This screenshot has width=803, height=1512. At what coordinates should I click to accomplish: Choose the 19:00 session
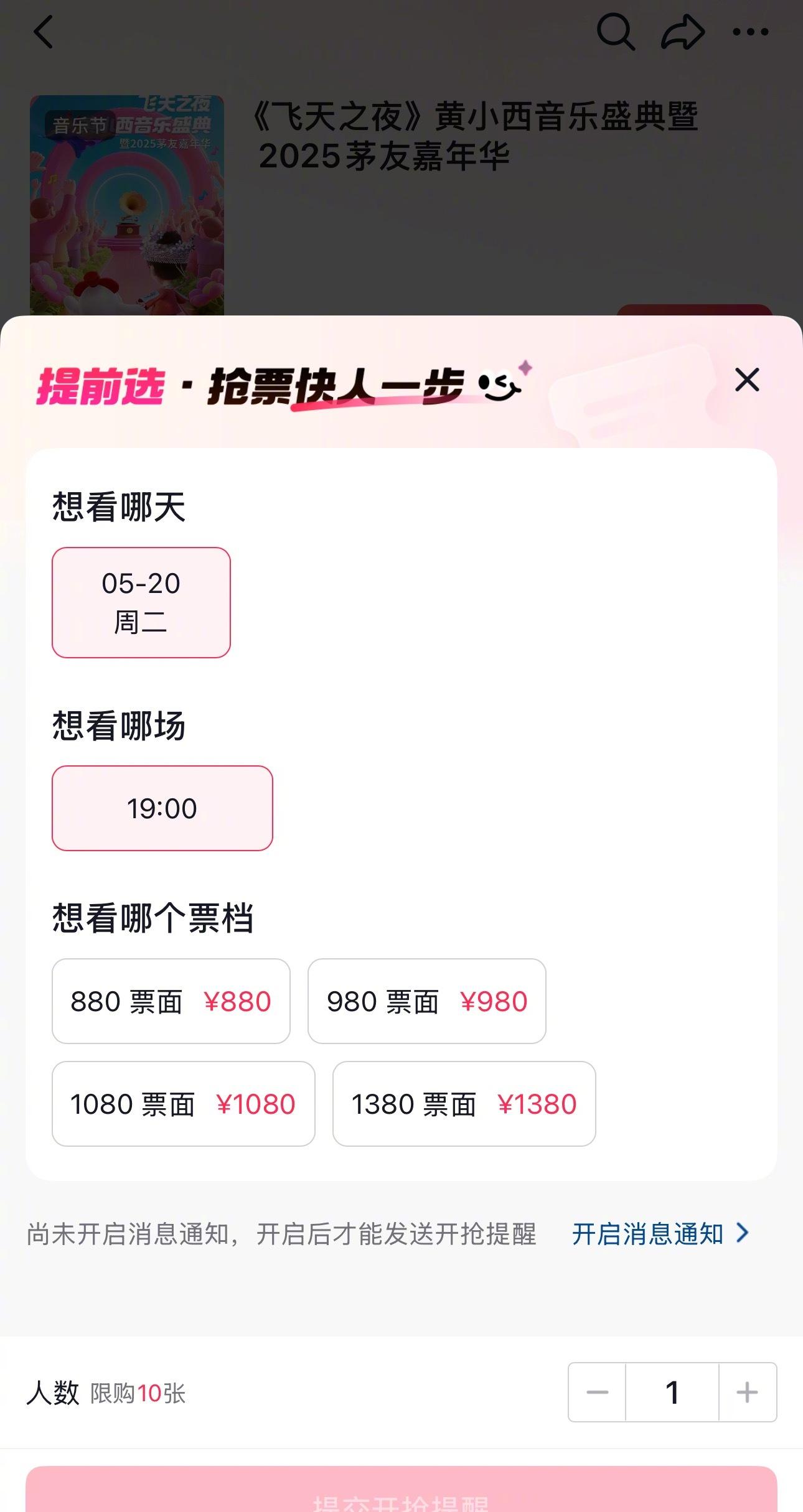[162, 808]
